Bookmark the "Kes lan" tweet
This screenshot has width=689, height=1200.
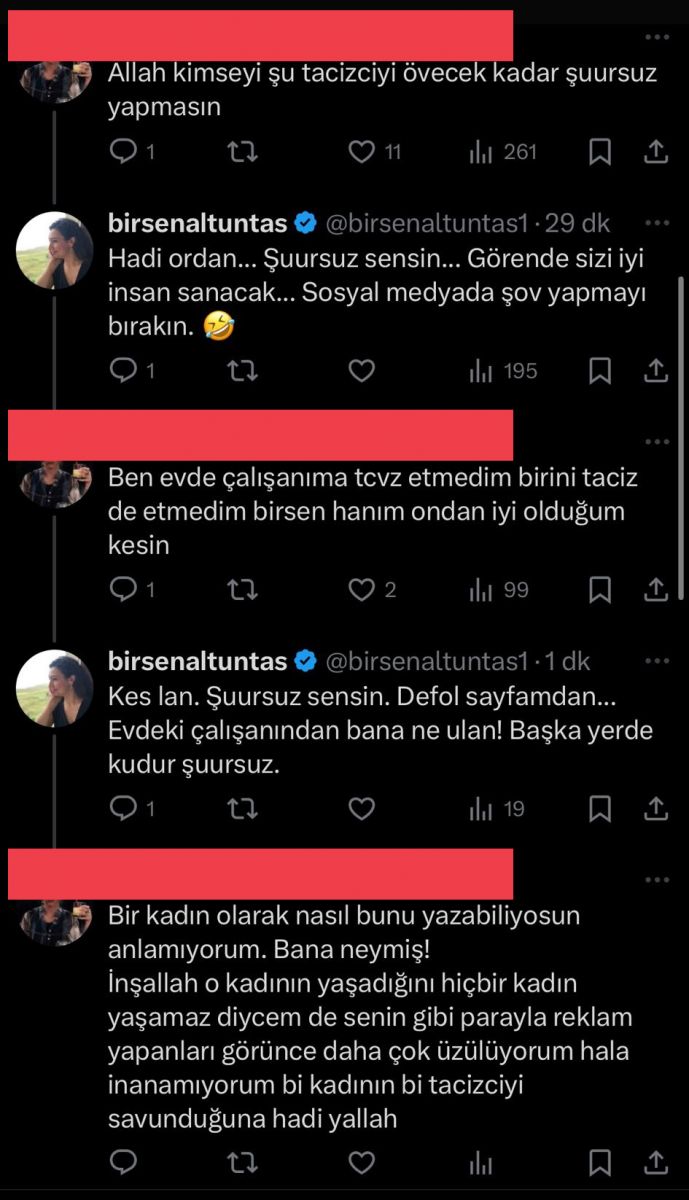tap(599, 808)
